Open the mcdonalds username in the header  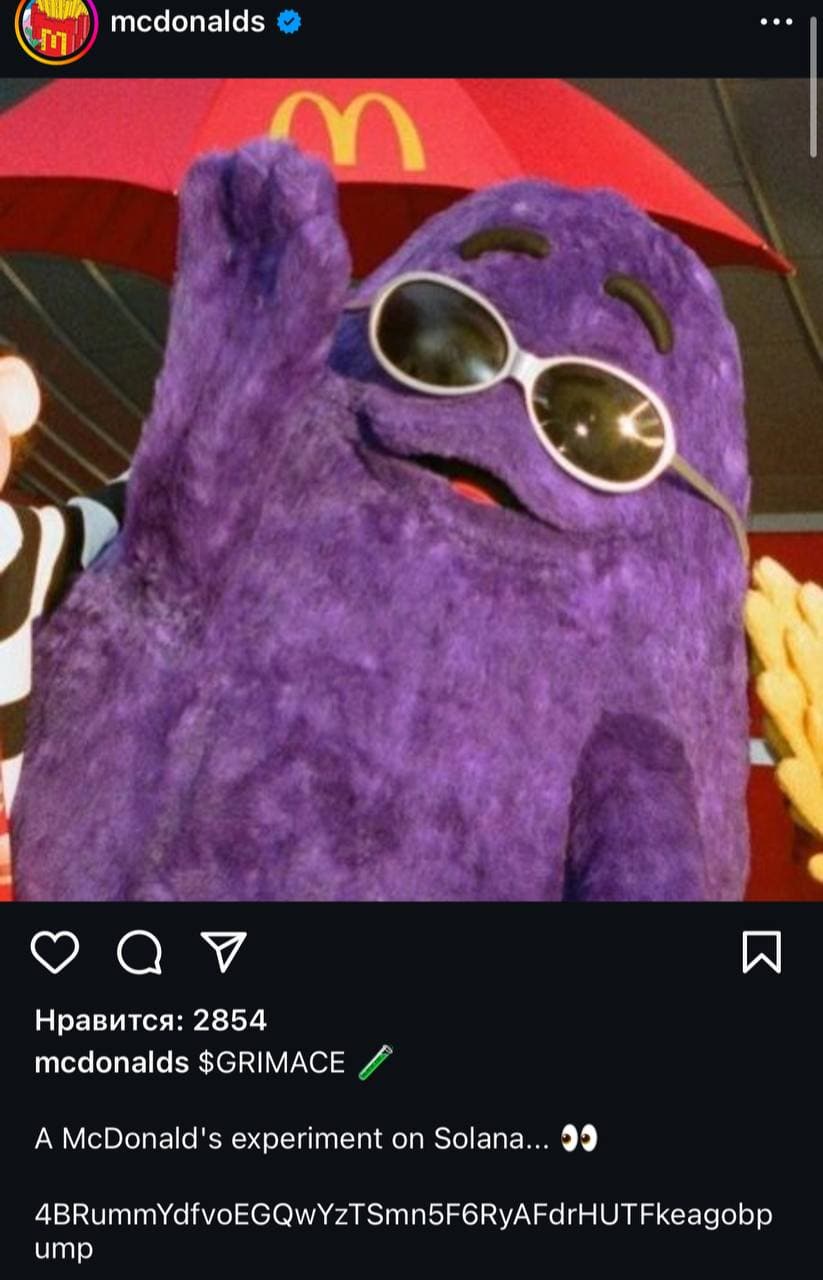187,21
